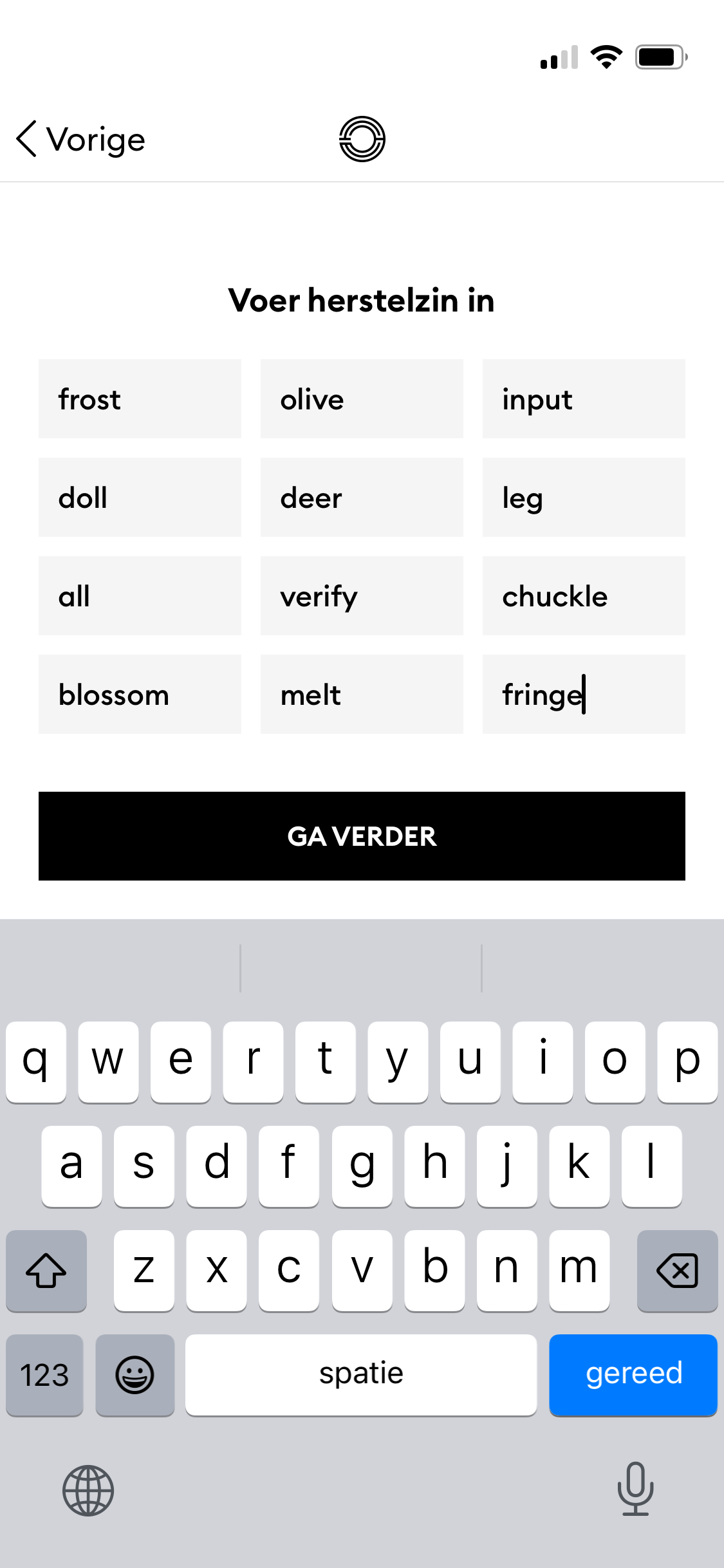The width and height of the screenshot is (724, 1568).
Task: Place cursor in the fringe field
Action: coord(584,695)
